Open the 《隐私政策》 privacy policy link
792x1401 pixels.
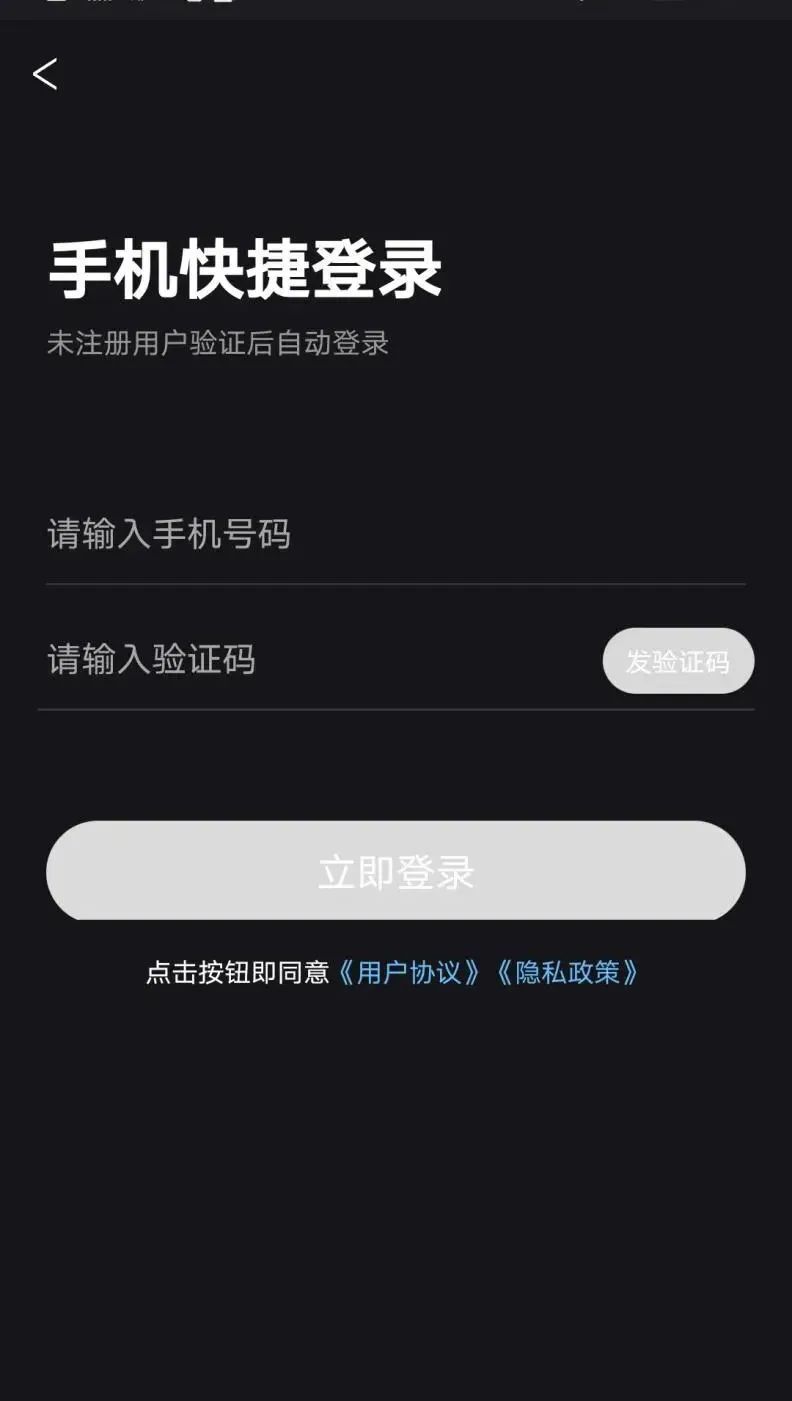567,972
